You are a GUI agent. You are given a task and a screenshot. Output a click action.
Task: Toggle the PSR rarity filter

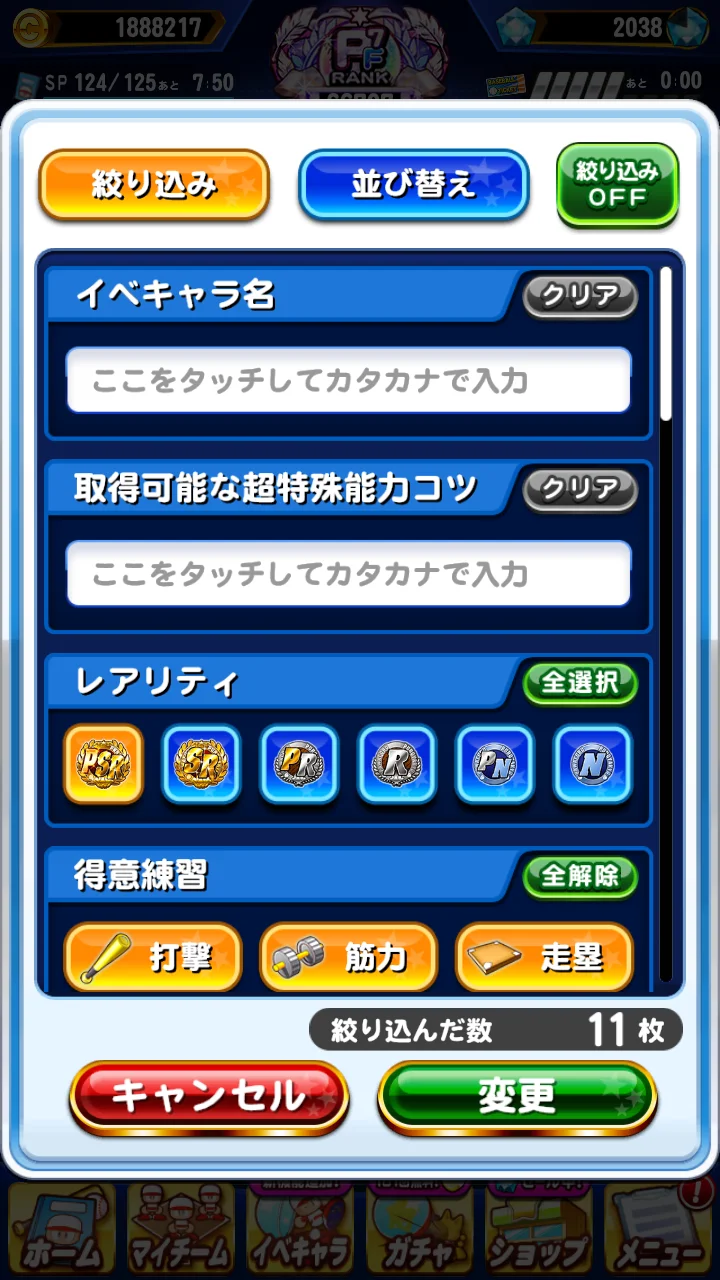click(x=103, y=764)
